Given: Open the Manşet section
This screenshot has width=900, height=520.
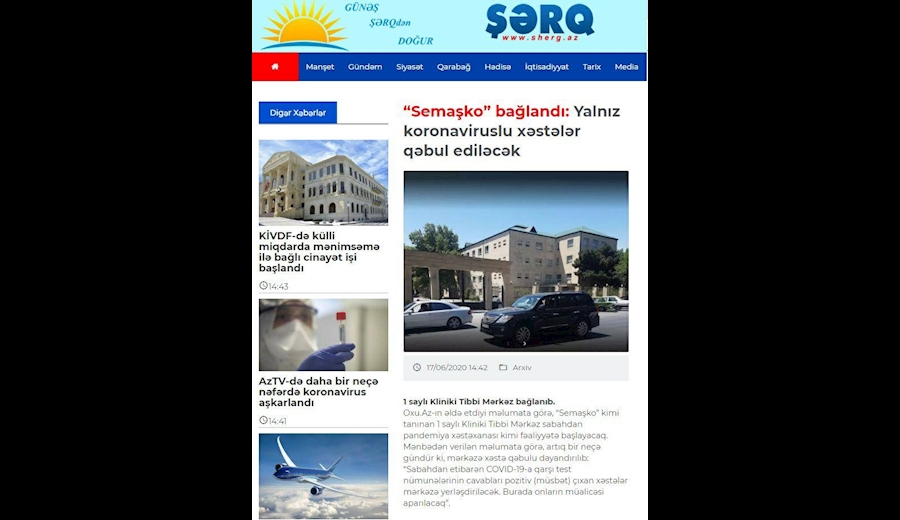Looking at the screenshot, I should pyautogui.click(x=320, y=67).
